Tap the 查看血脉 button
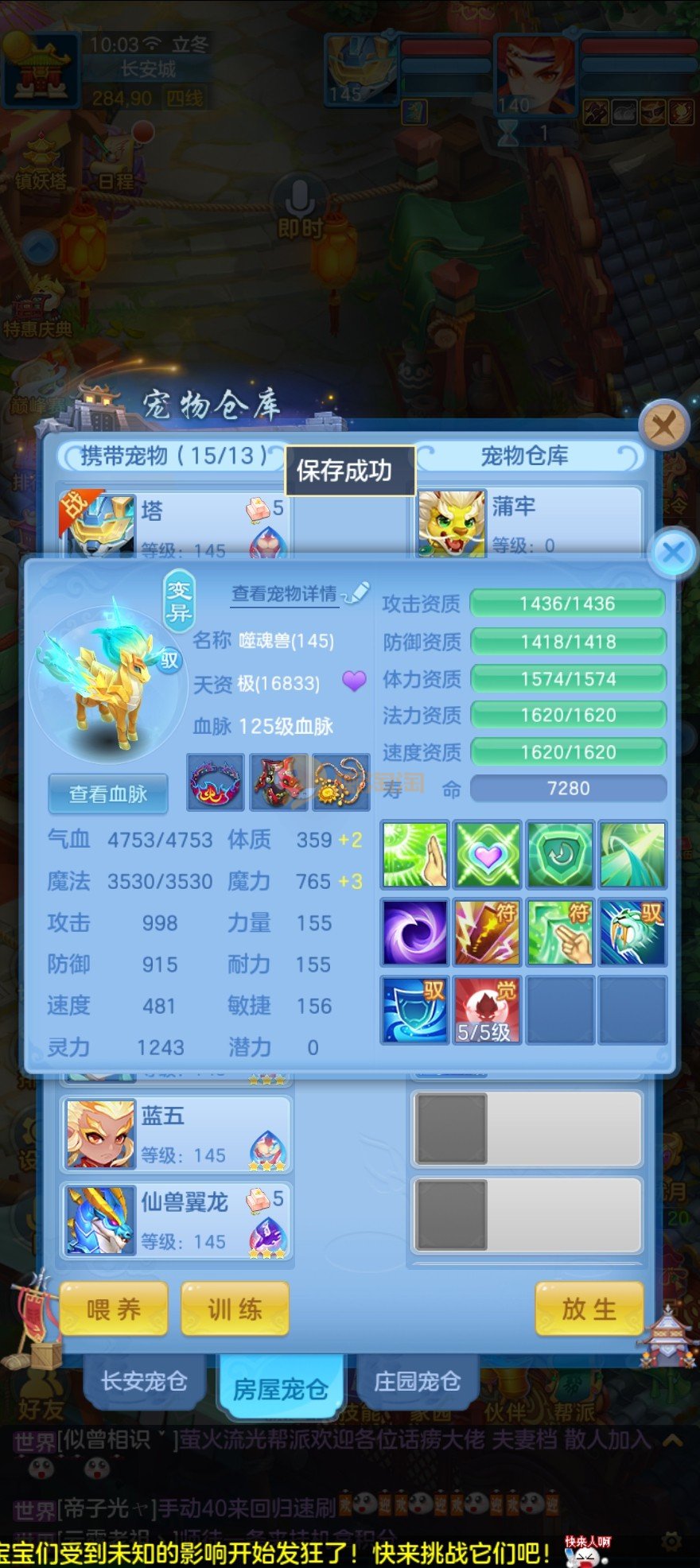 tap(108, 794)
